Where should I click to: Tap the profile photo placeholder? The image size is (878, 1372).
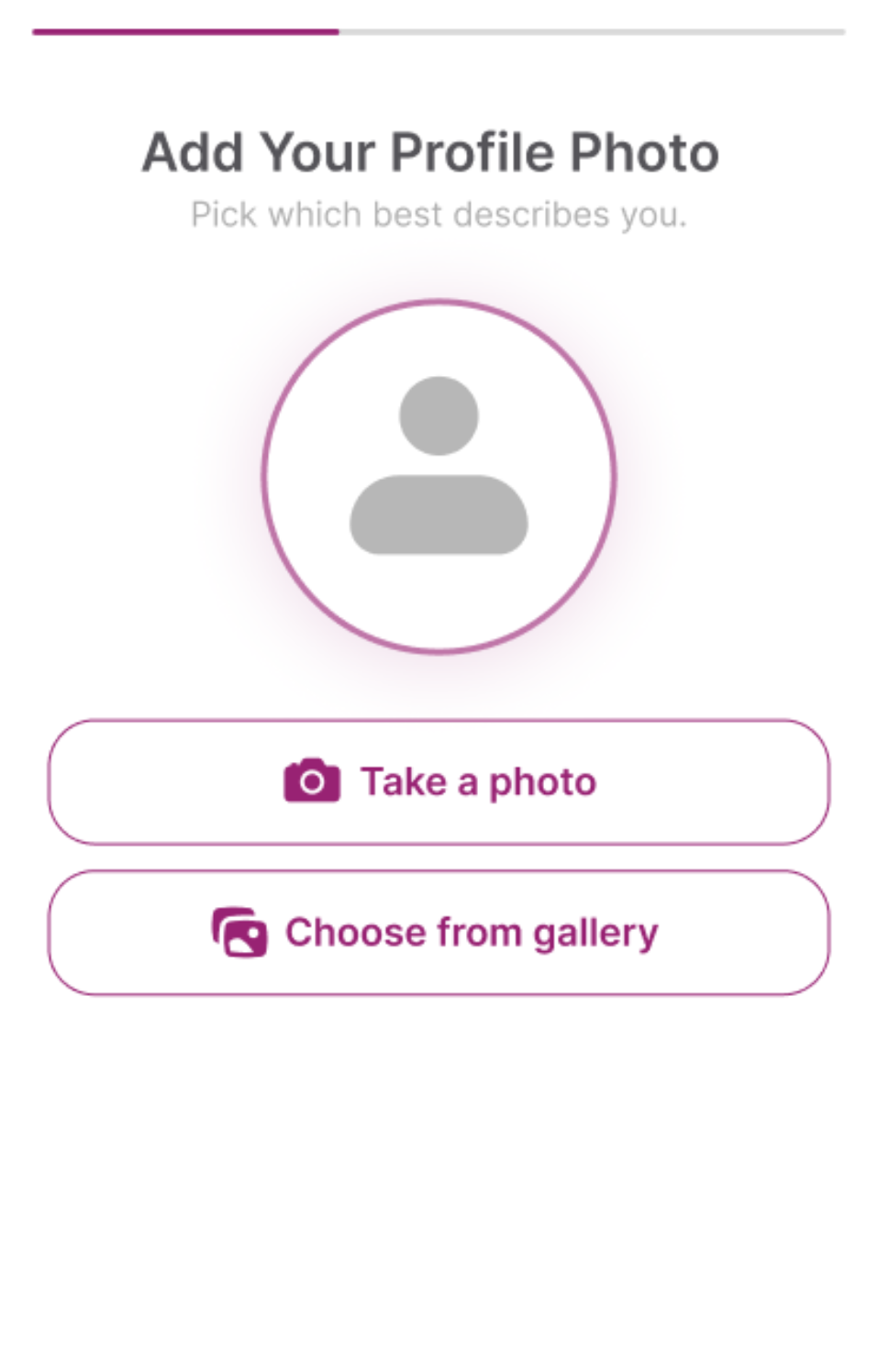439,476
